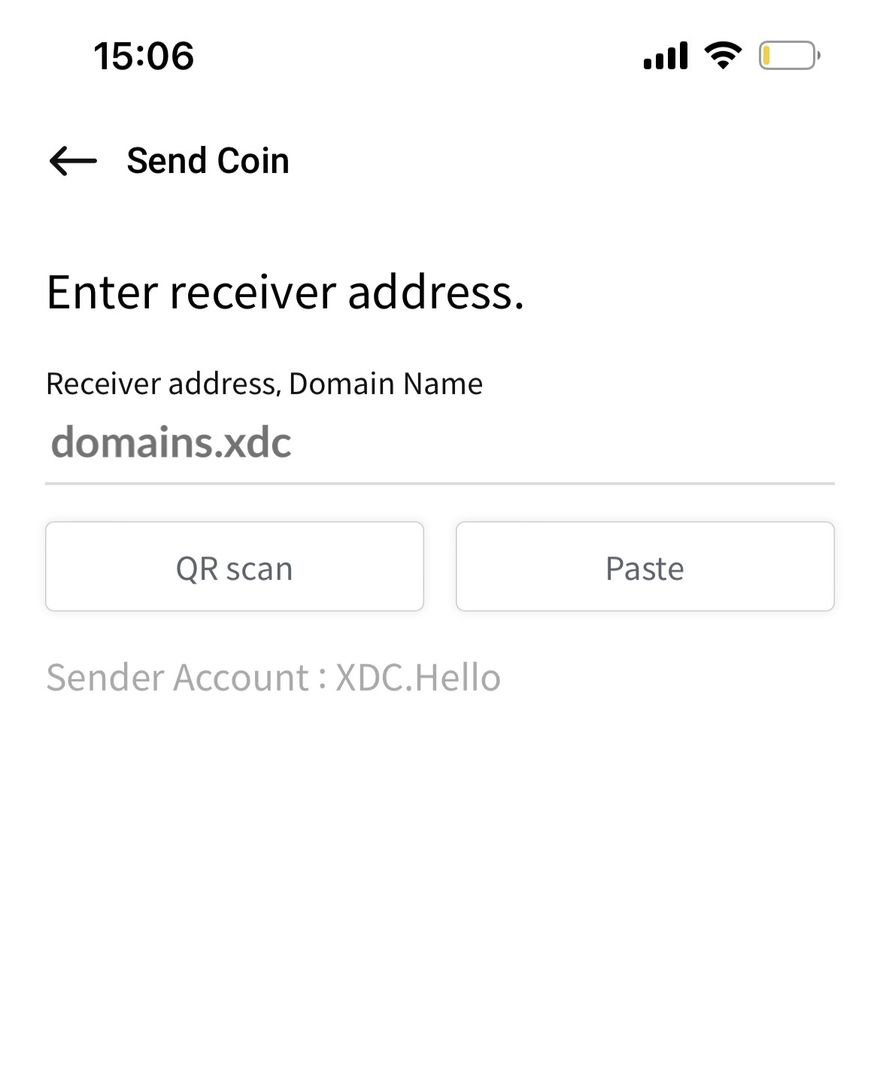
Task: Go back from Send Coin screen
Action: [72, 161]
